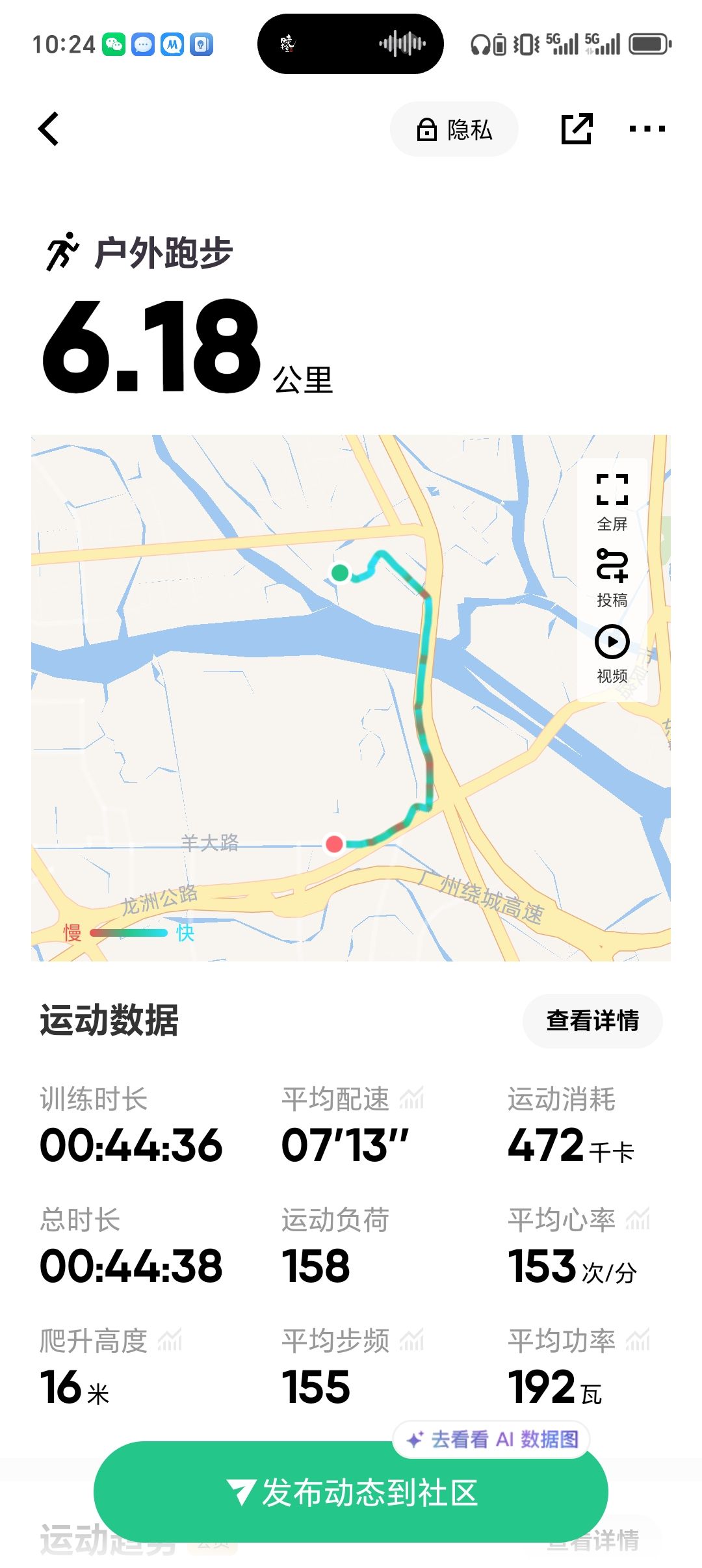Viewport: 702px width, 1568px height.
Task: Show the 平均心率 chart
Action: coord(638,1219)
